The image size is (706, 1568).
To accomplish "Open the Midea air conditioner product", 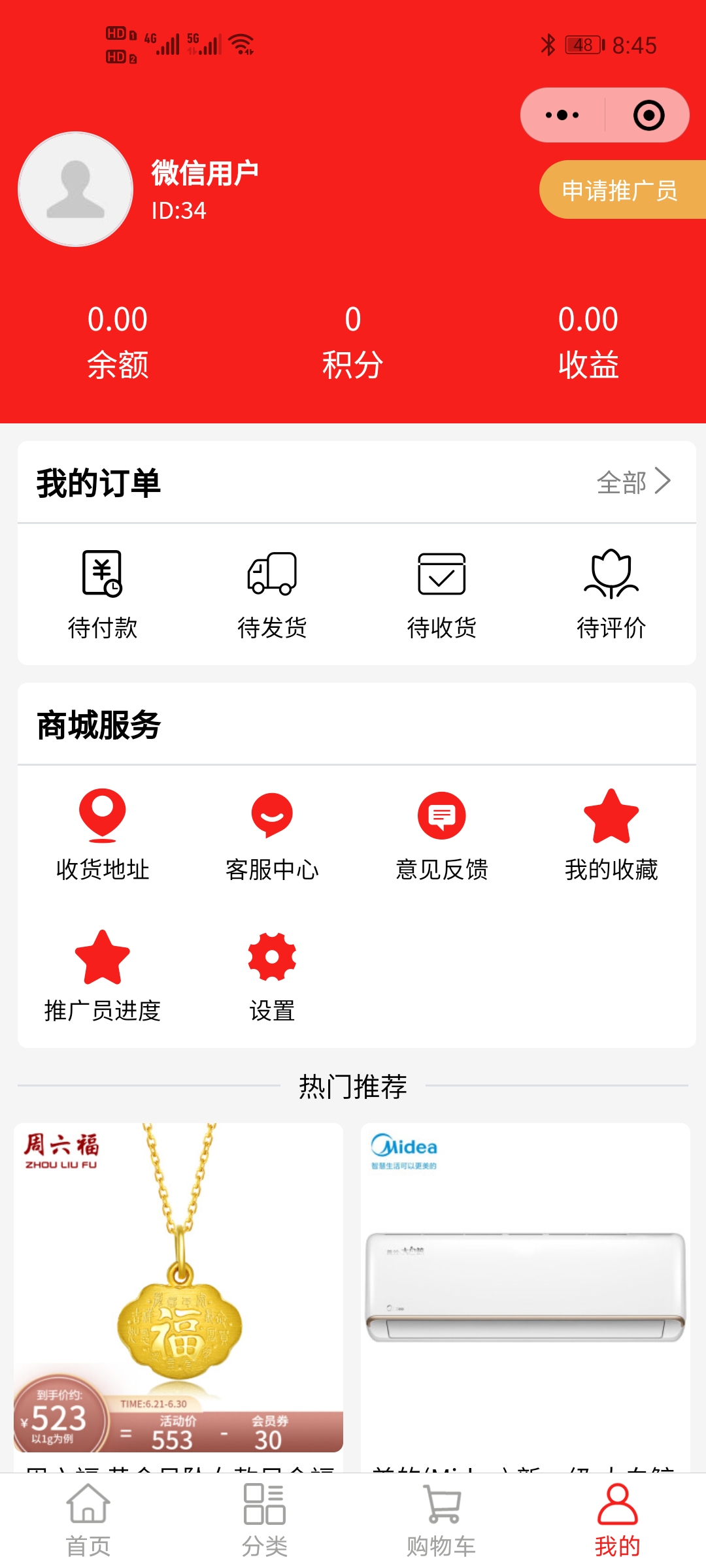I will pyautogui.click(x=526, y=1287).
